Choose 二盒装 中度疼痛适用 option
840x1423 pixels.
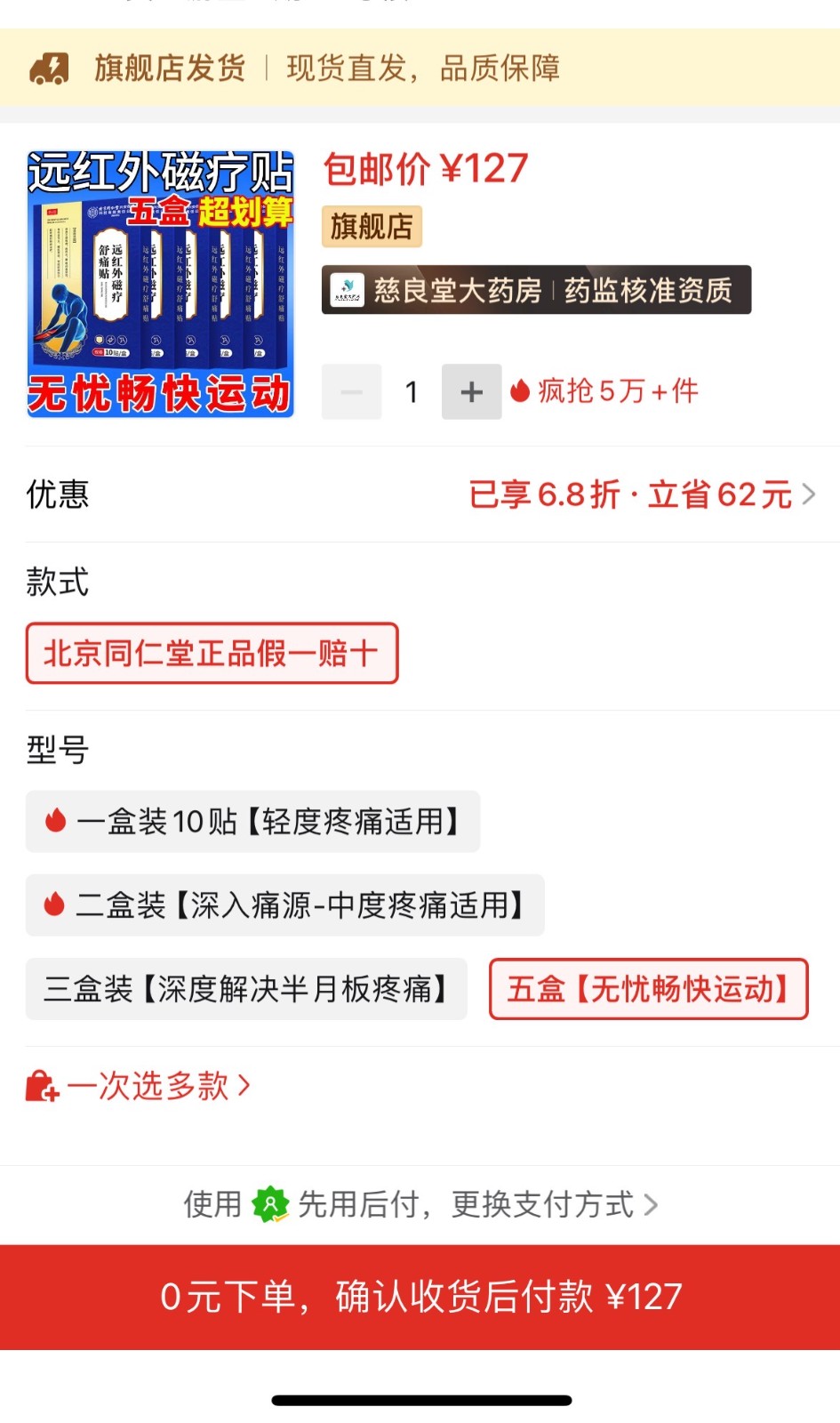tap(284, 905)
